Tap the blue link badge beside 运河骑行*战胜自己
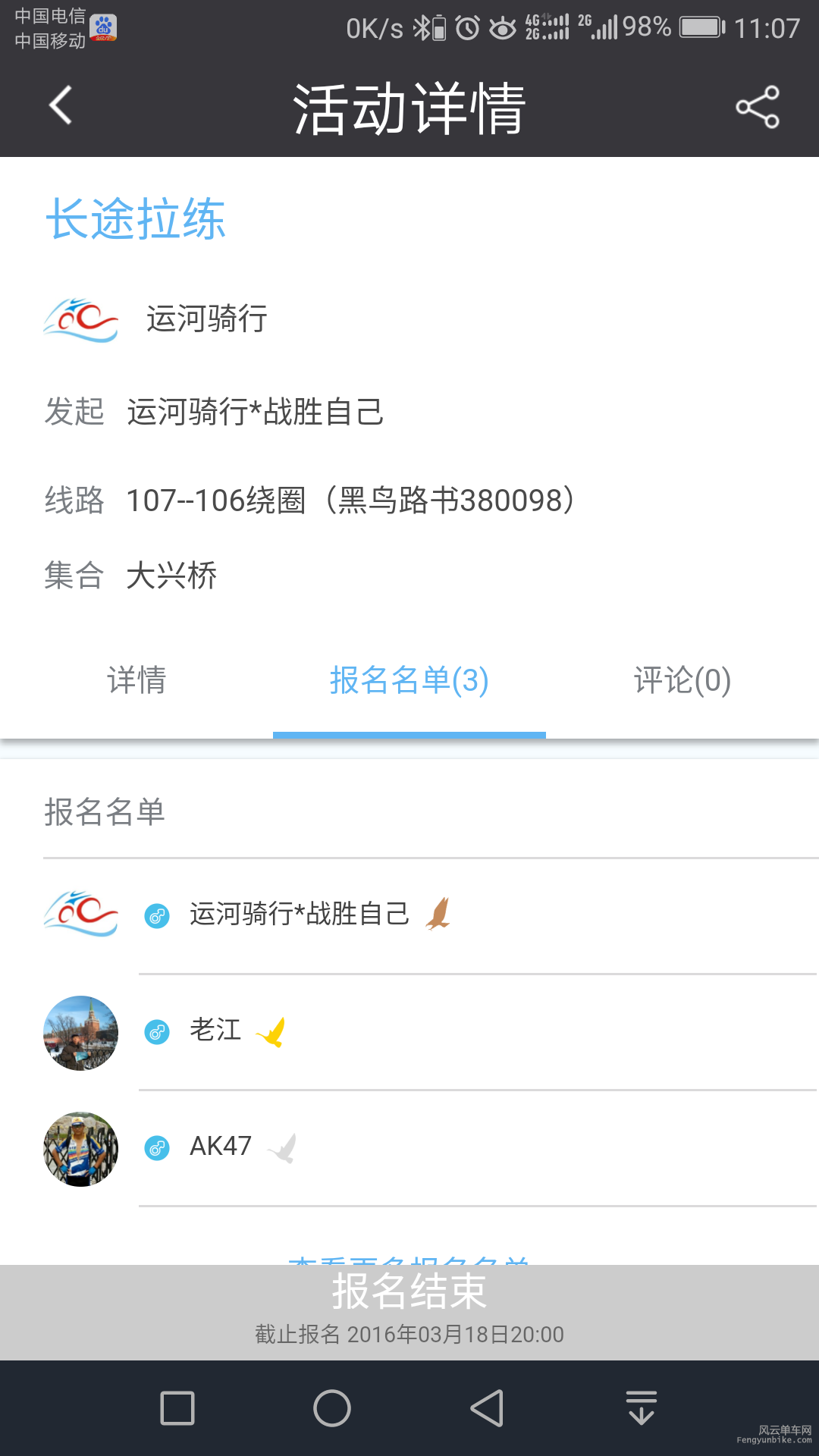 tap(156, 915)
